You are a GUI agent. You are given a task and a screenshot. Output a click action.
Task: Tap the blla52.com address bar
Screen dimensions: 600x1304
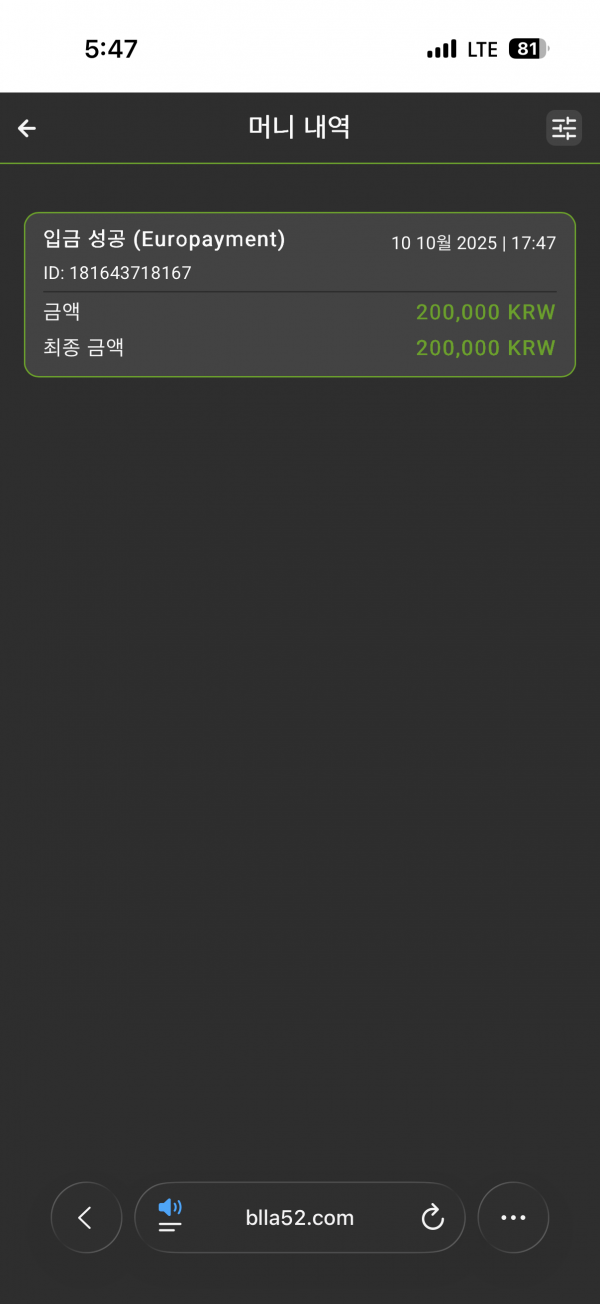tap(300, 1217)
